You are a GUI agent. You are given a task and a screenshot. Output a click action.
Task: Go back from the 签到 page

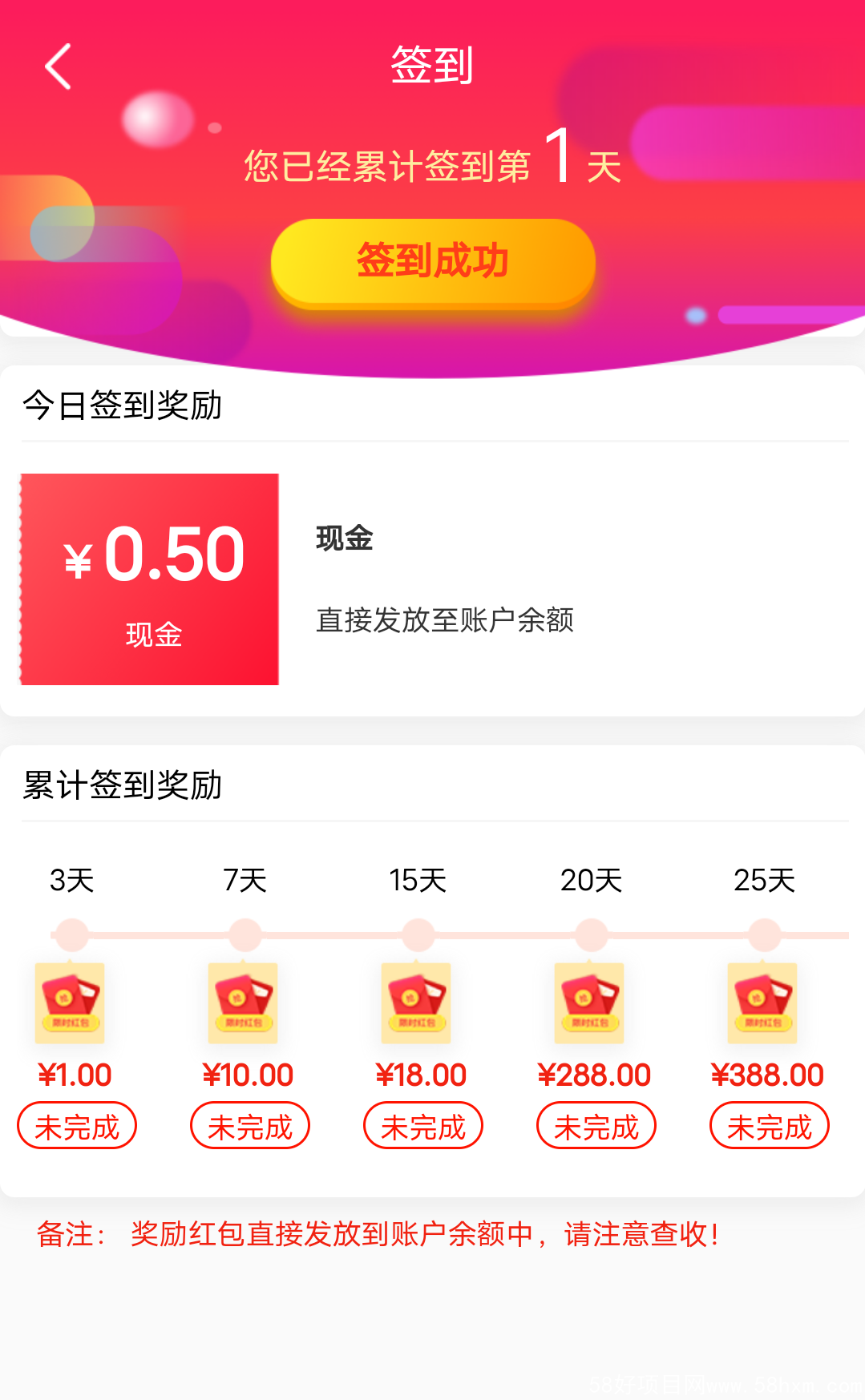click(x=59, y=67)
